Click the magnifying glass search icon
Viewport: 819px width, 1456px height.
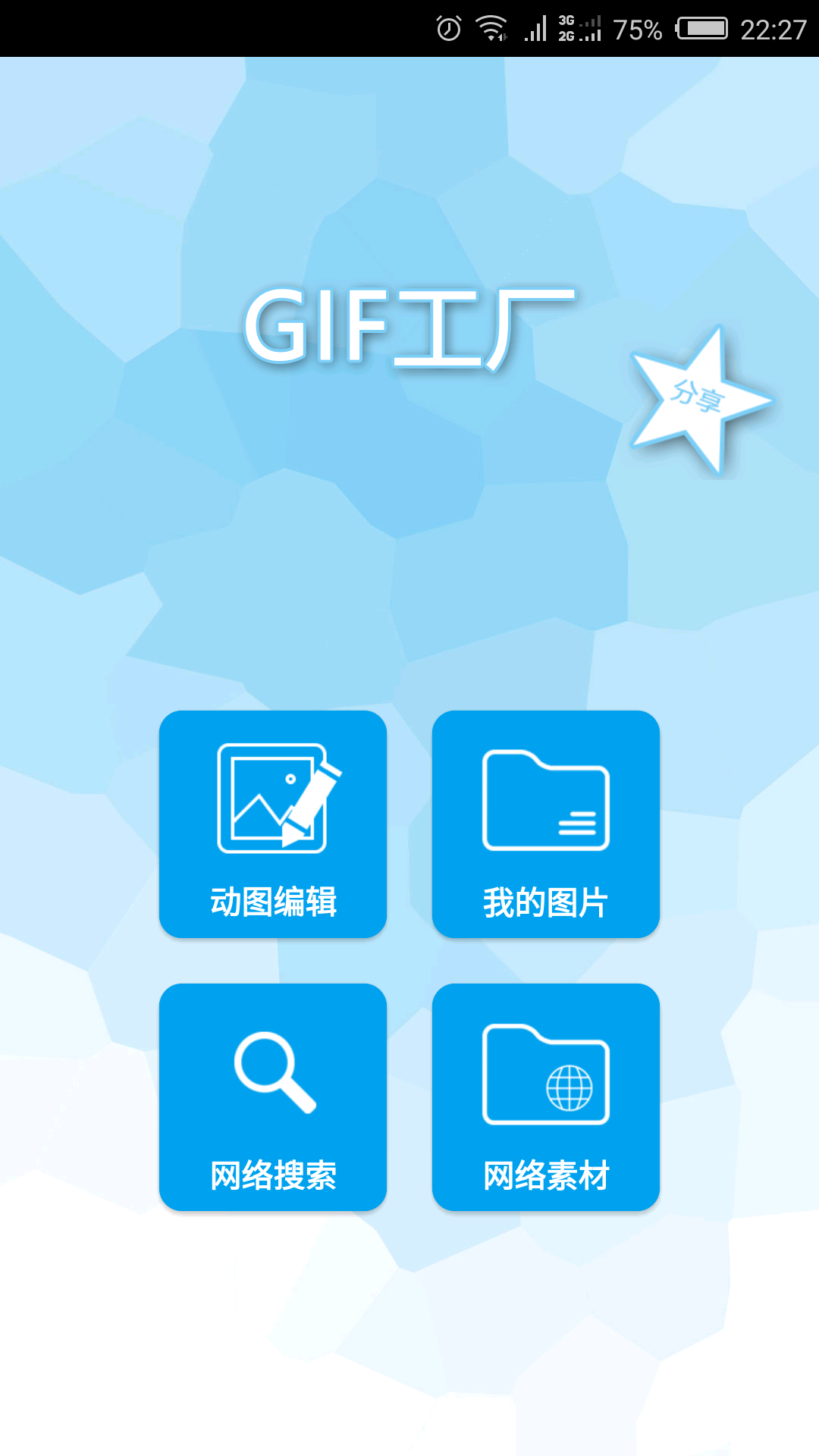(x=272, y=1073)
